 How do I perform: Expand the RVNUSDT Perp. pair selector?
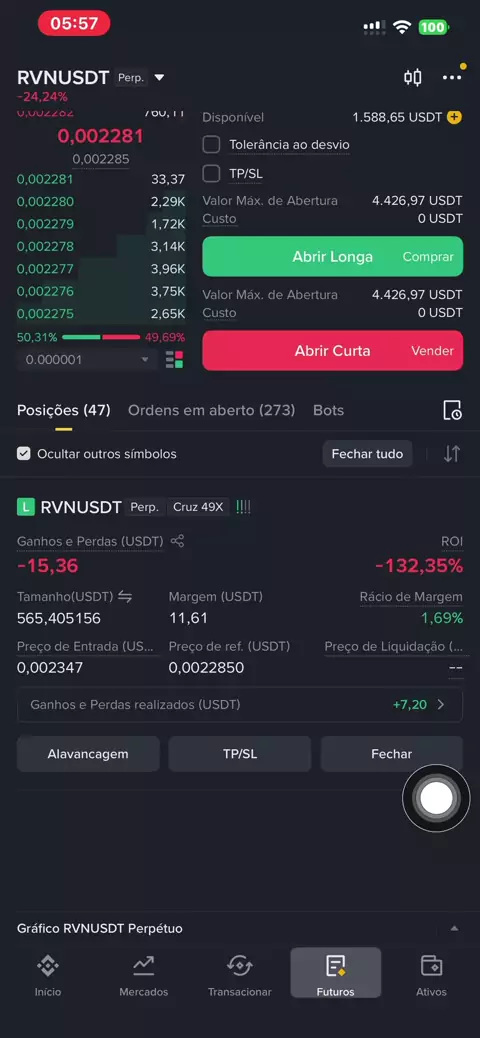coord(91,77)
